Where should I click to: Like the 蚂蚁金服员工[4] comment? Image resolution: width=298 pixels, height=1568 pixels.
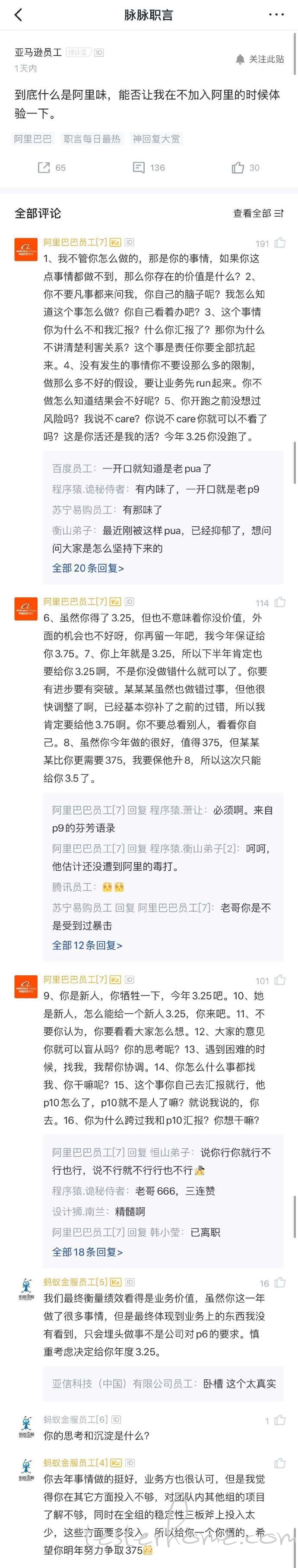280,1463
